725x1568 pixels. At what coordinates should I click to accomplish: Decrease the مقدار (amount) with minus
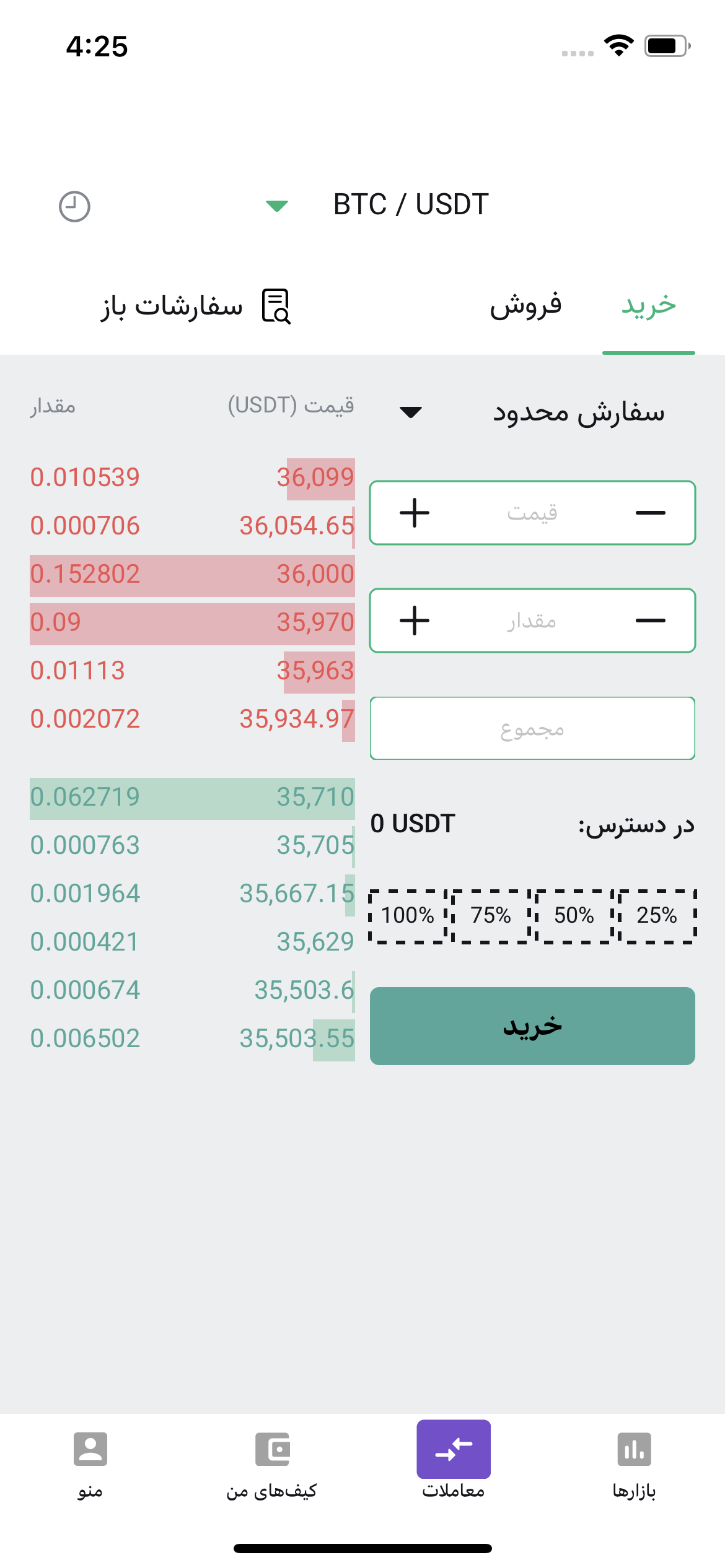click(650, 621)
